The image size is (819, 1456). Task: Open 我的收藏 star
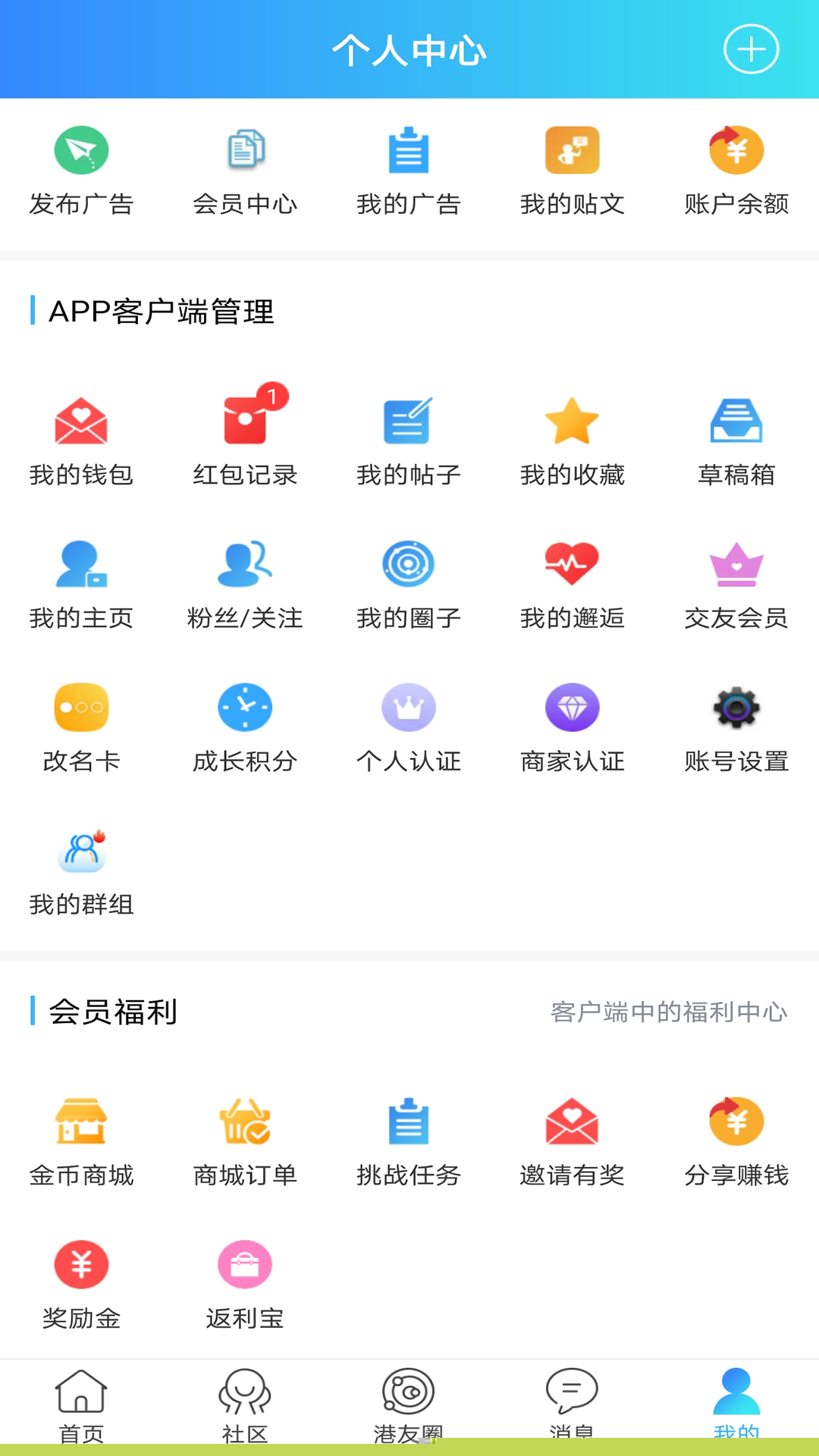click(573, 441)
